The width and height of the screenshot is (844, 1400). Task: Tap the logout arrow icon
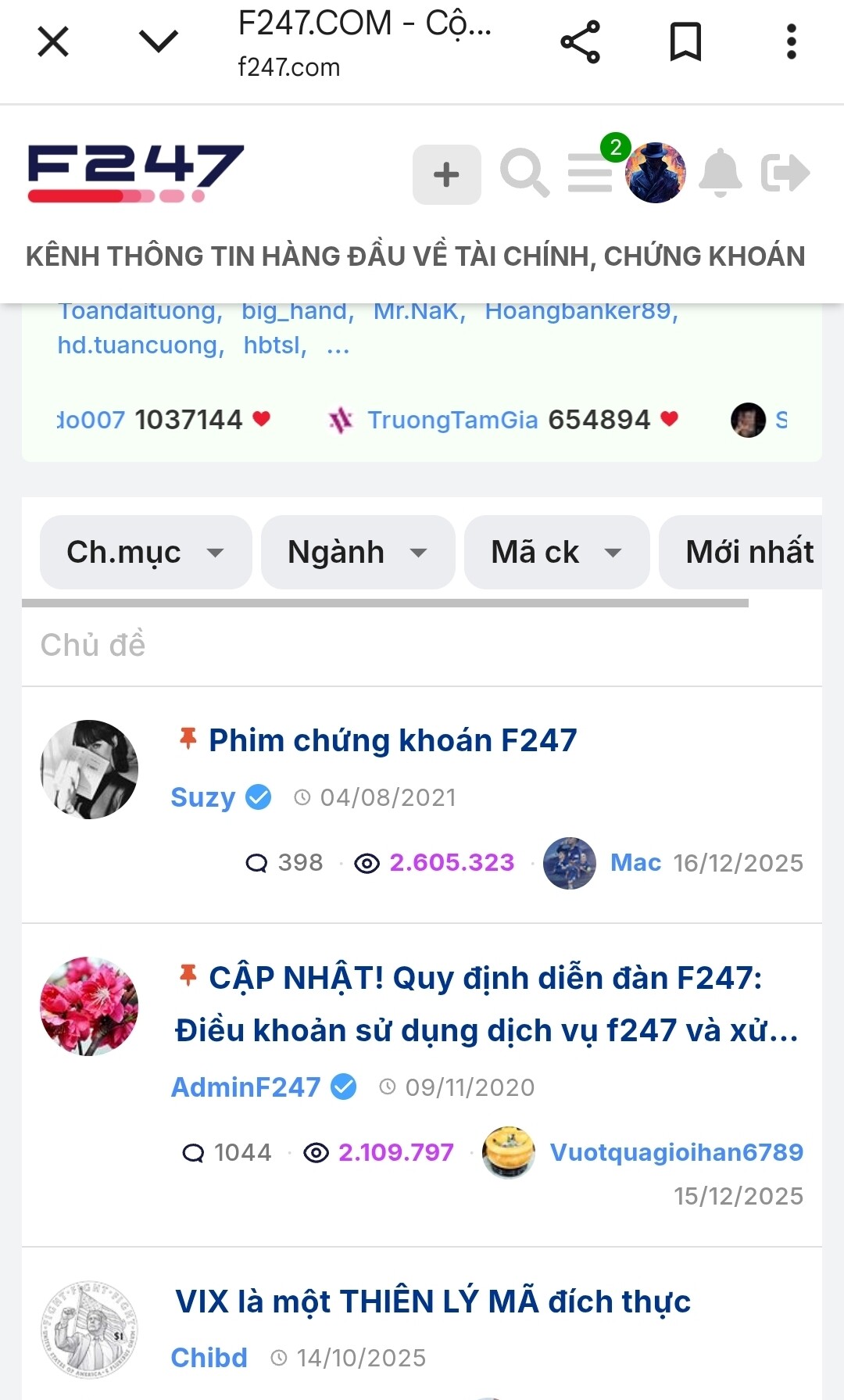point(785,174)
